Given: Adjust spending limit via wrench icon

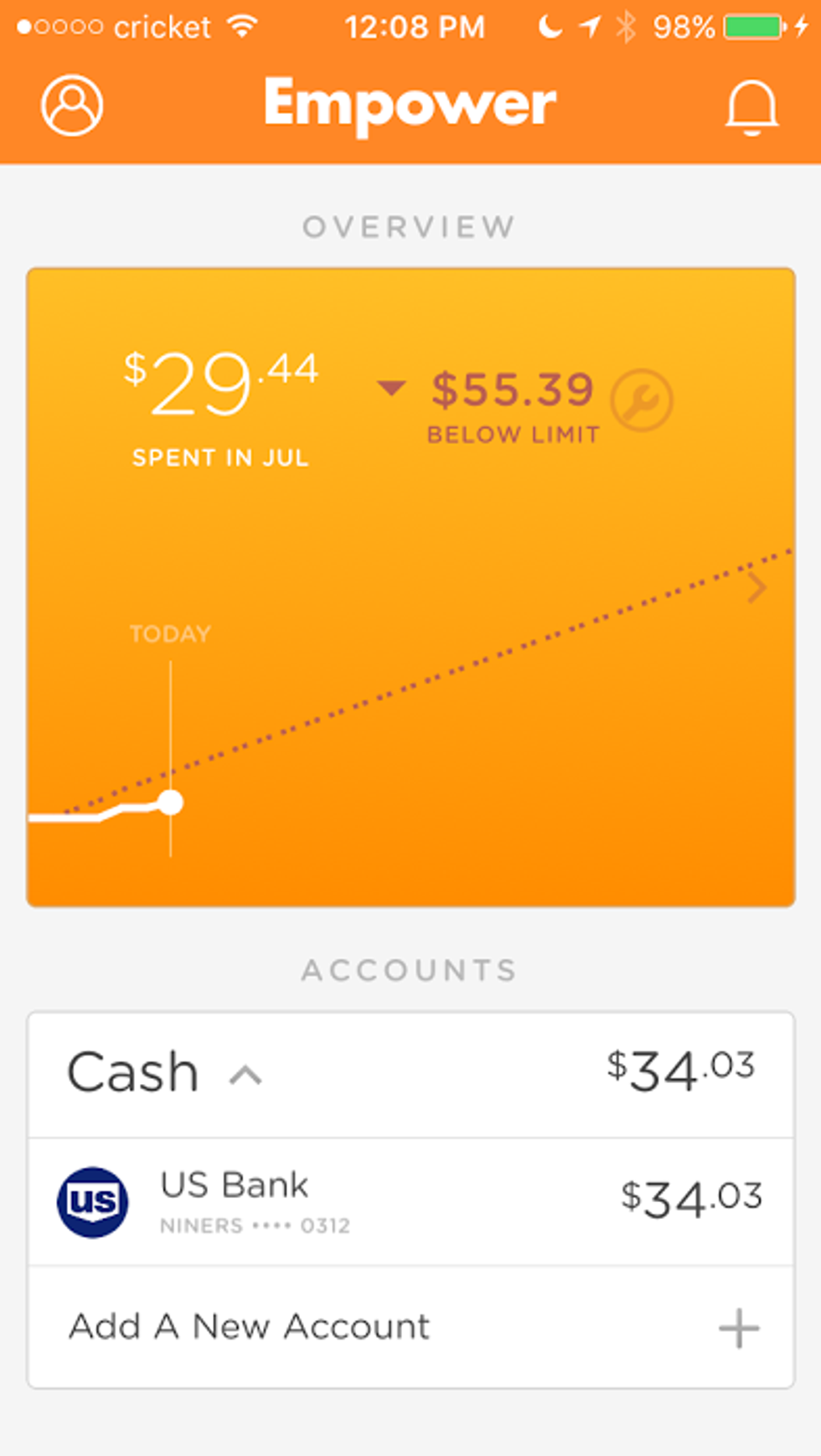Looking at the screenshot, I should coord(641,400).
